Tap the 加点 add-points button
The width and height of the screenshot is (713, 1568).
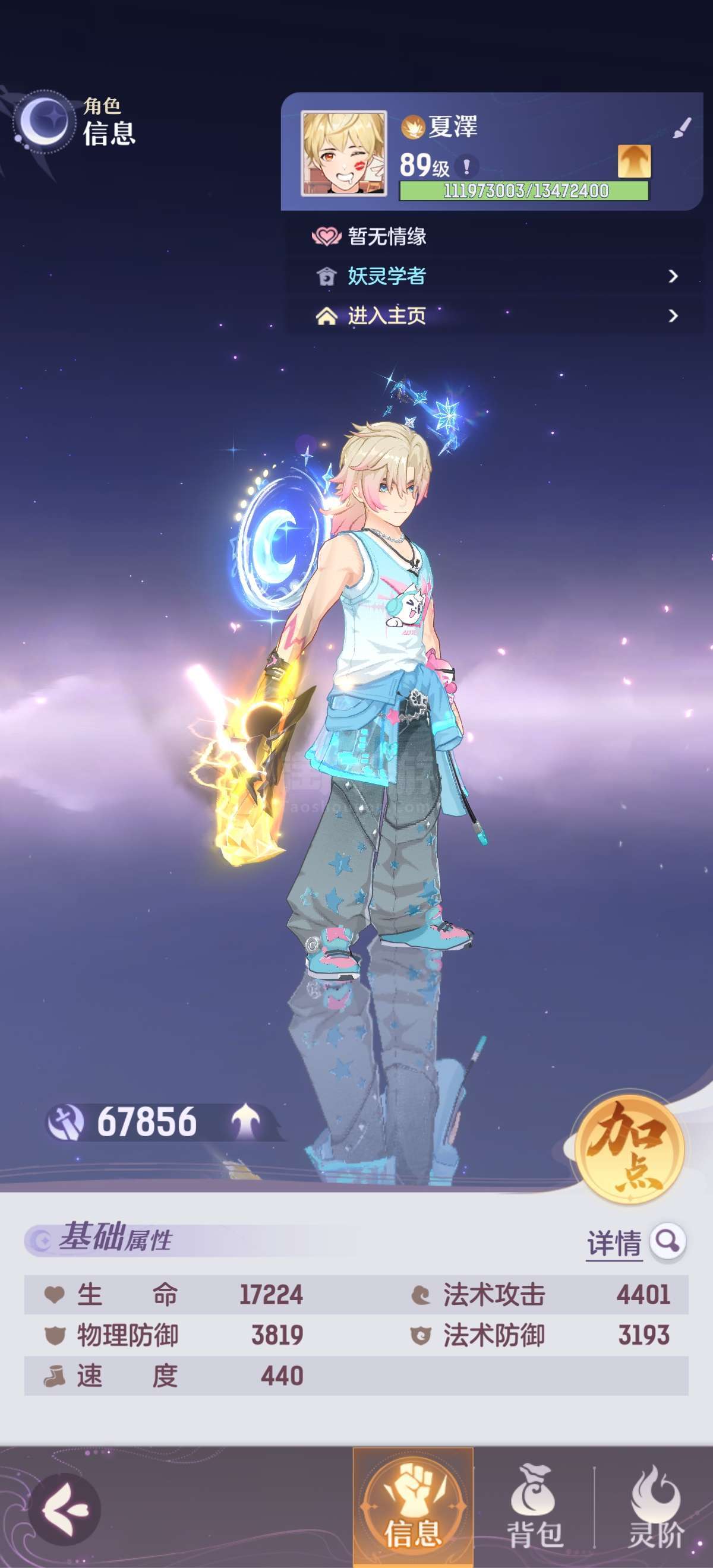[630, 1148]
